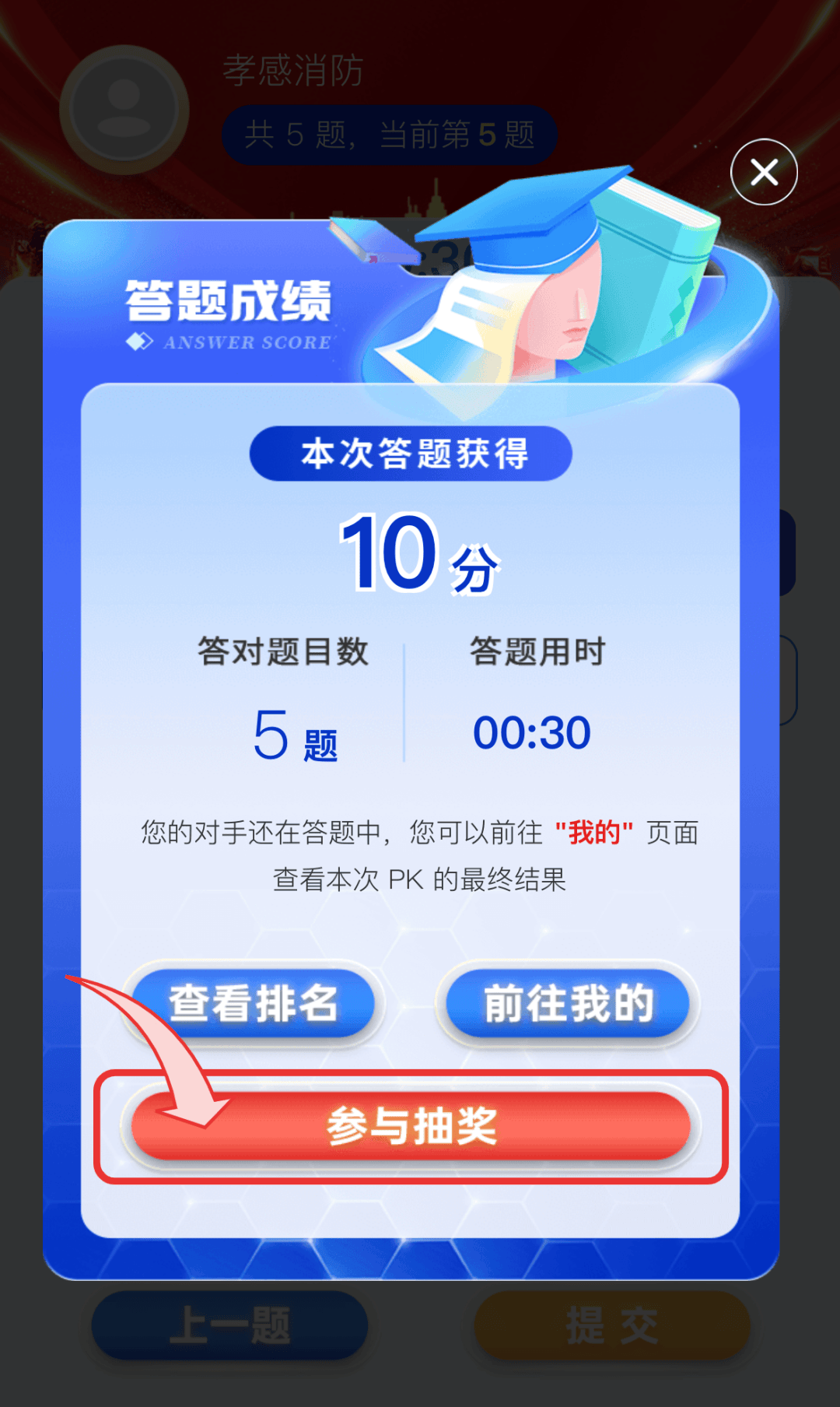Join the lottery via 参与抽奖
Screen dimensions: 840x1407
point(411,1126)
